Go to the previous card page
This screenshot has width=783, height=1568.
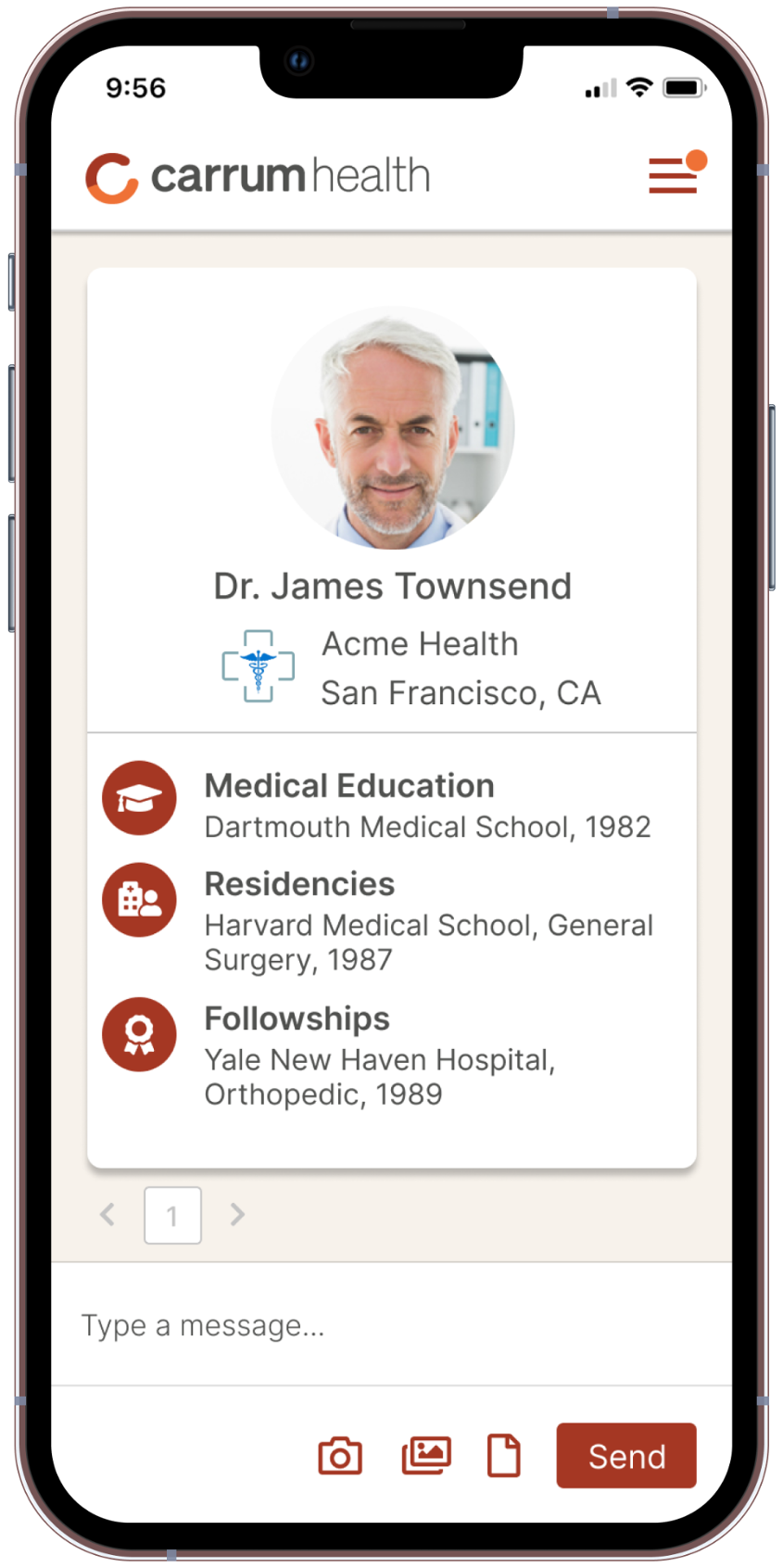(108, 1214)
